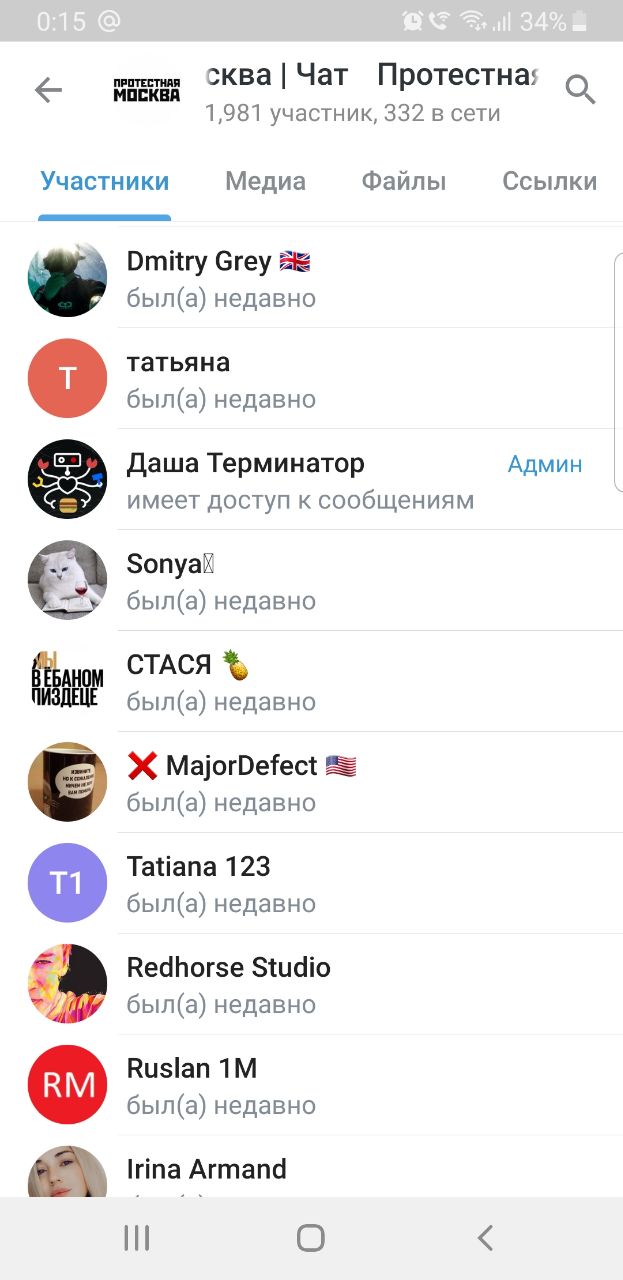
Task: Open MajorDefect's profile
Action: (x=311, y=783)
